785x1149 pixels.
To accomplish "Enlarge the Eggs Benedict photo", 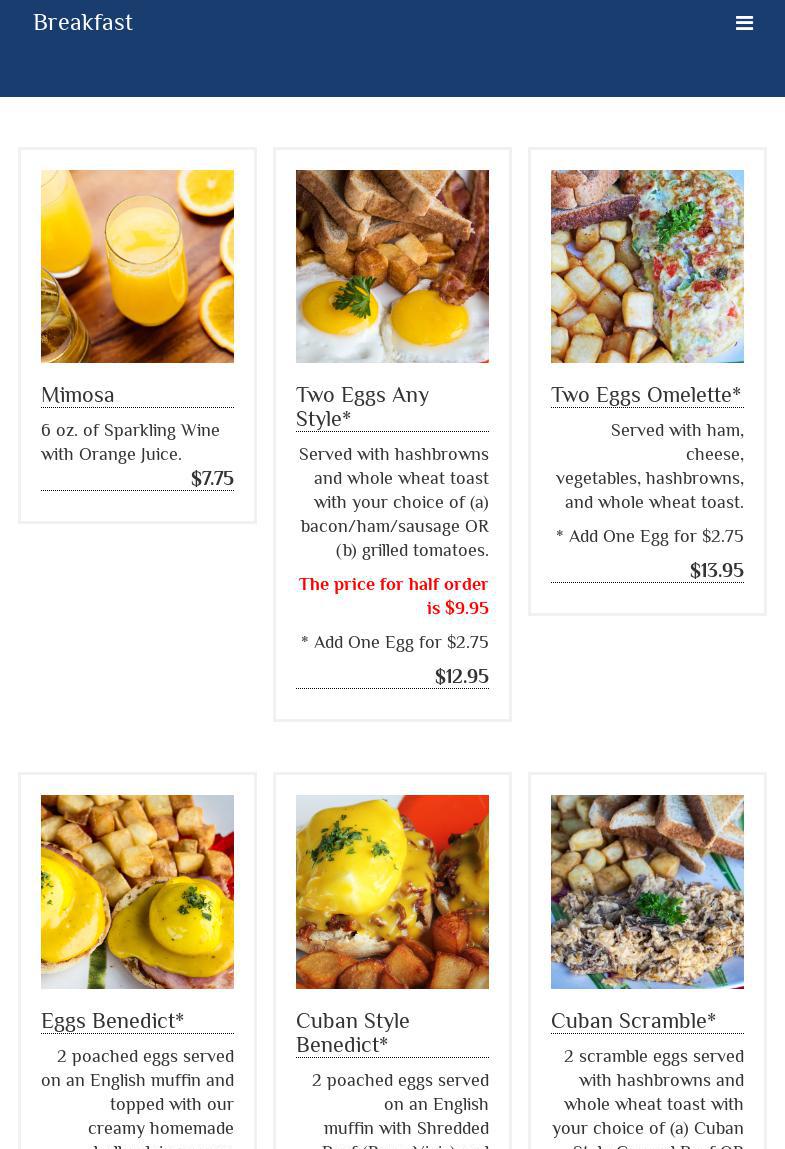I will (x=137, y=891).
